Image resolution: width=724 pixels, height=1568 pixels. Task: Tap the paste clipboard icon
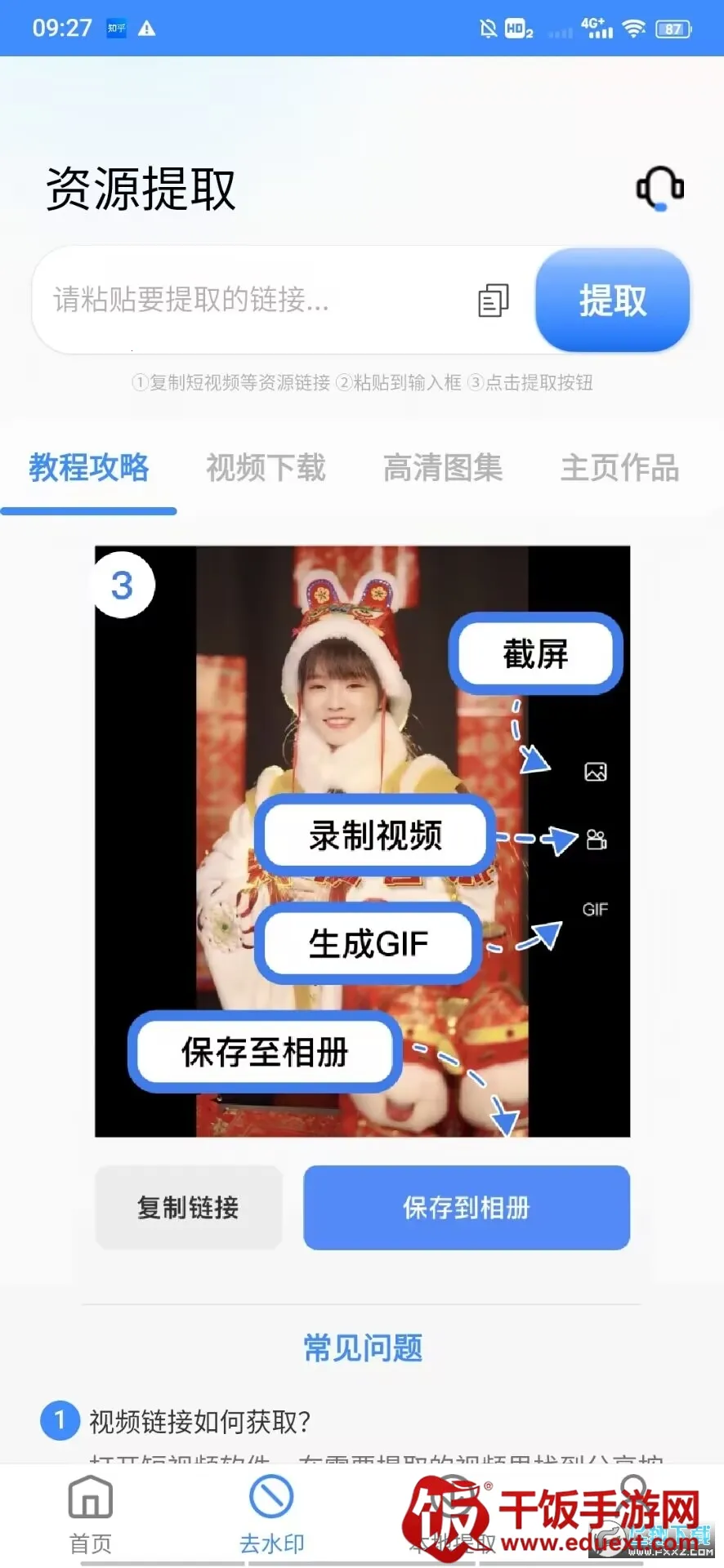pos(493,301)
